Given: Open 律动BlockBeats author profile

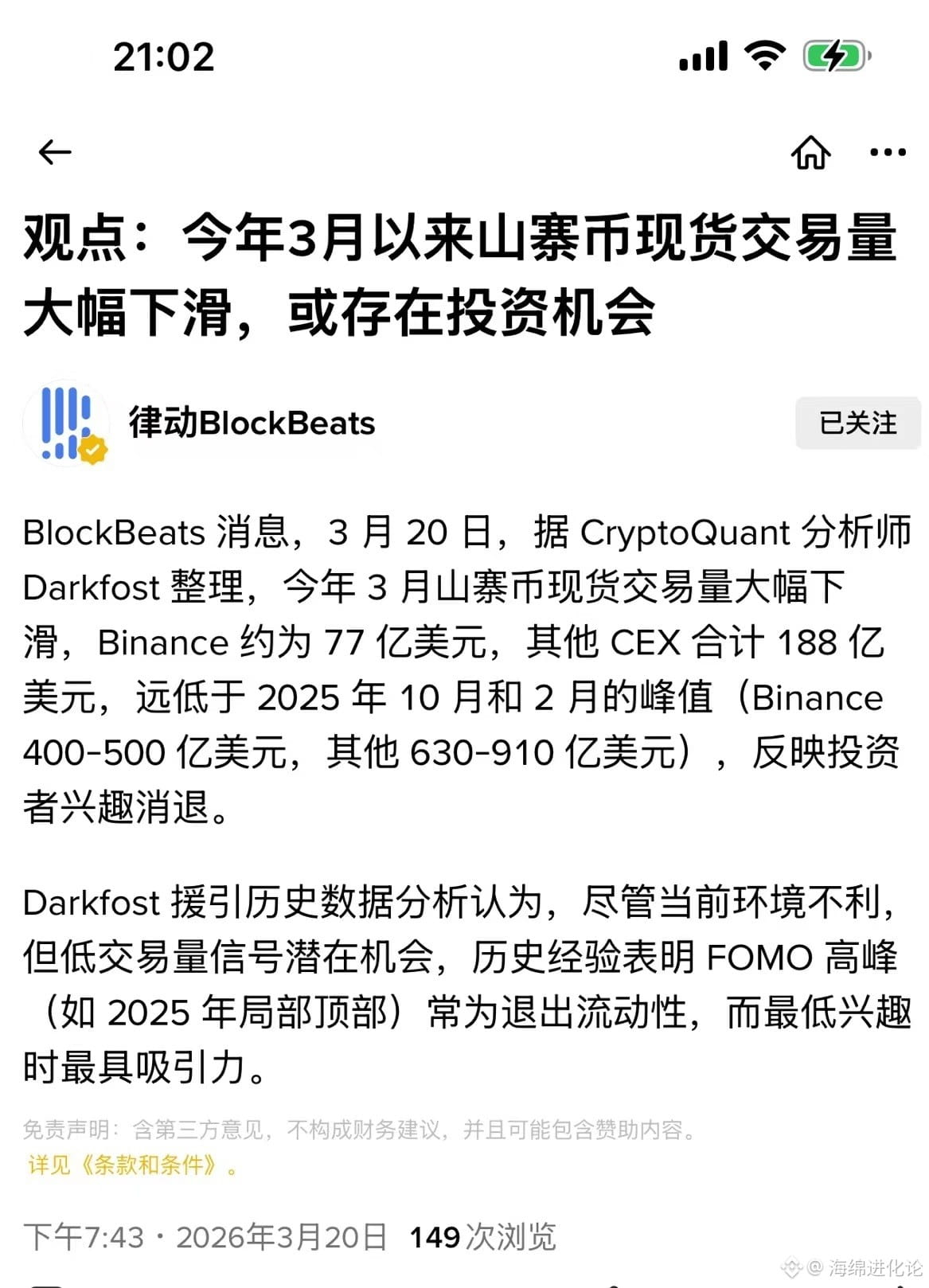Looking at the screenshot, I should [x=252, y=423].
